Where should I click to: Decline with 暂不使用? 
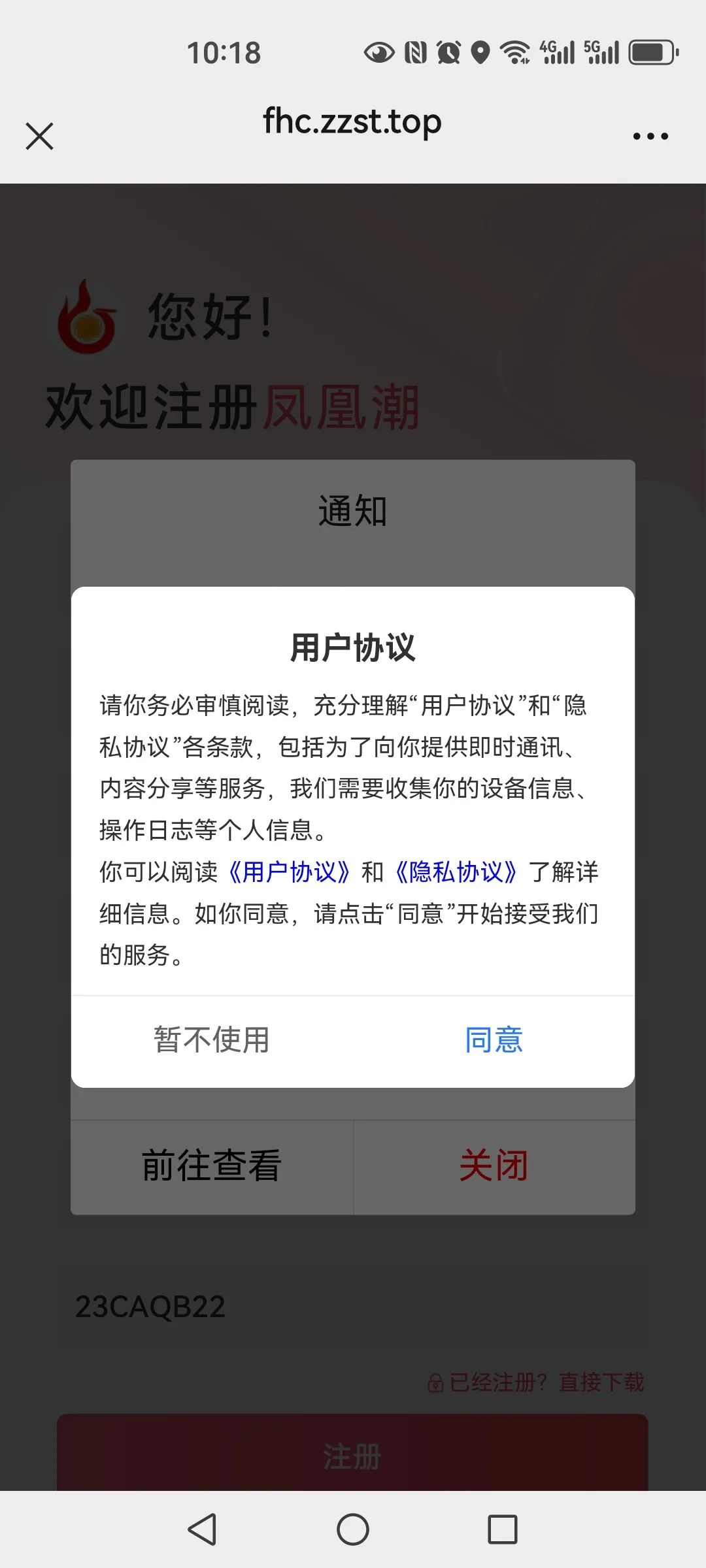212,1040
